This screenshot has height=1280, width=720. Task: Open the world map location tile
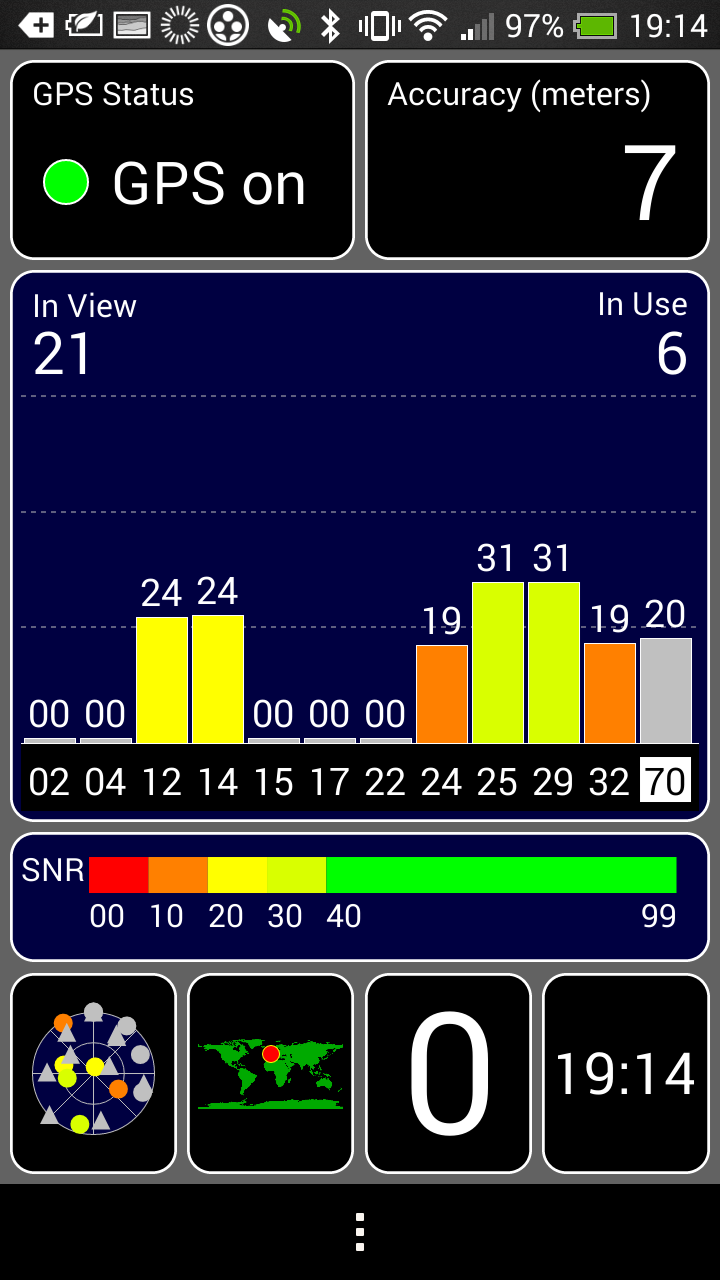click(x=271, y=1073)
